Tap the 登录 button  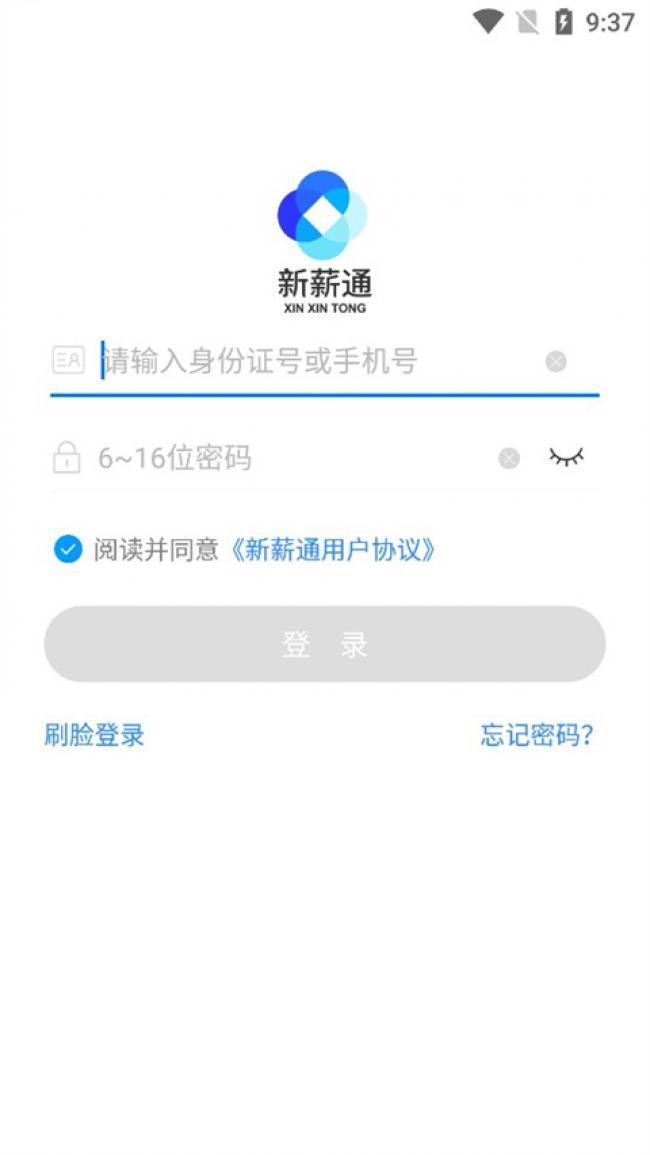(325, 644)
